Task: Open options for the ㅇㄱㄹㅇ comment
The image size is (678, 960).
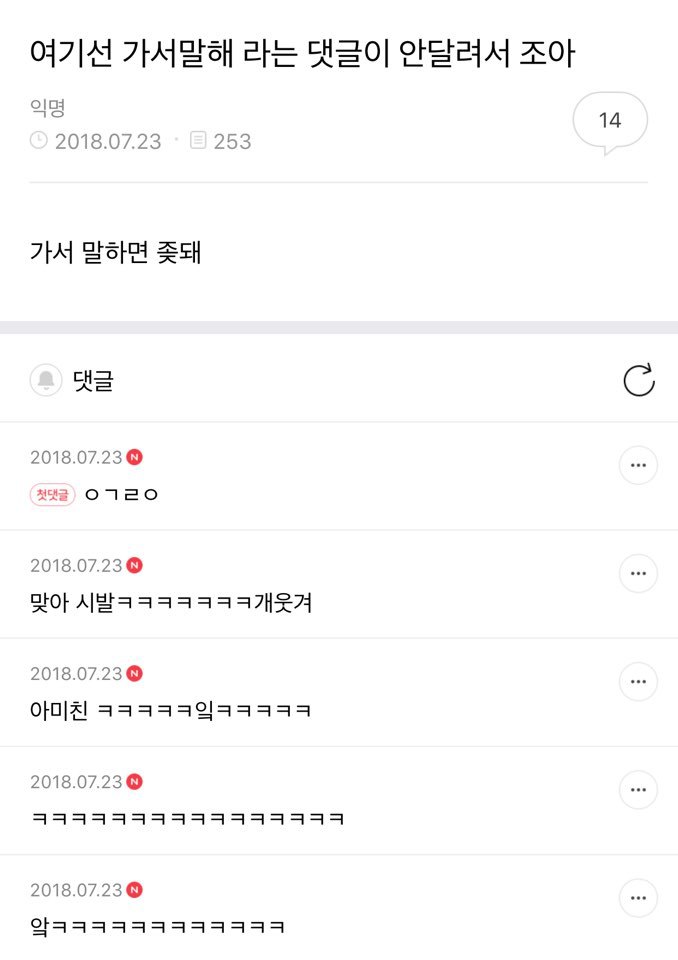Action: [x=638, y=465]
